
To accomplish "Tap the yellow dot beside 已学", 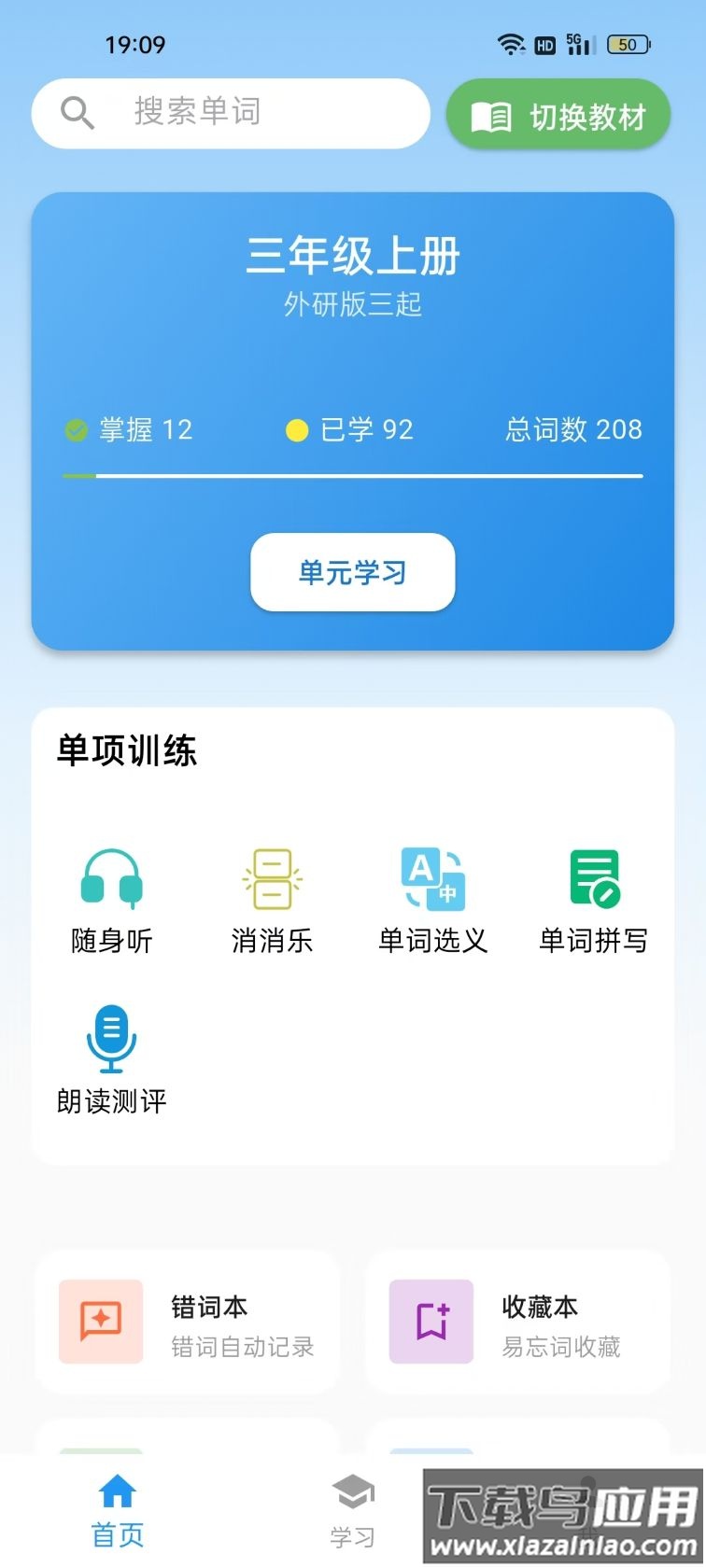I will click(297, 430).
